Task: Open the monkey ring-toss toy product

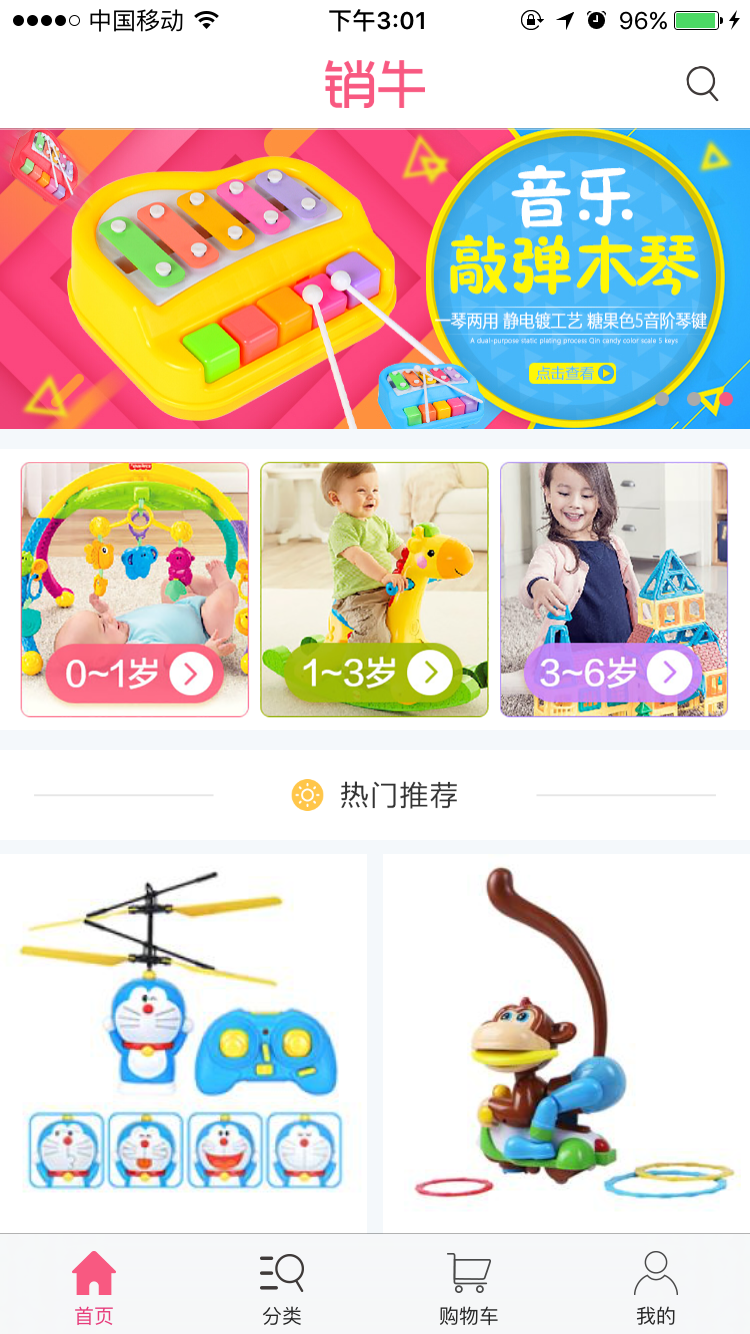Action: click(x=566, y=1040)
